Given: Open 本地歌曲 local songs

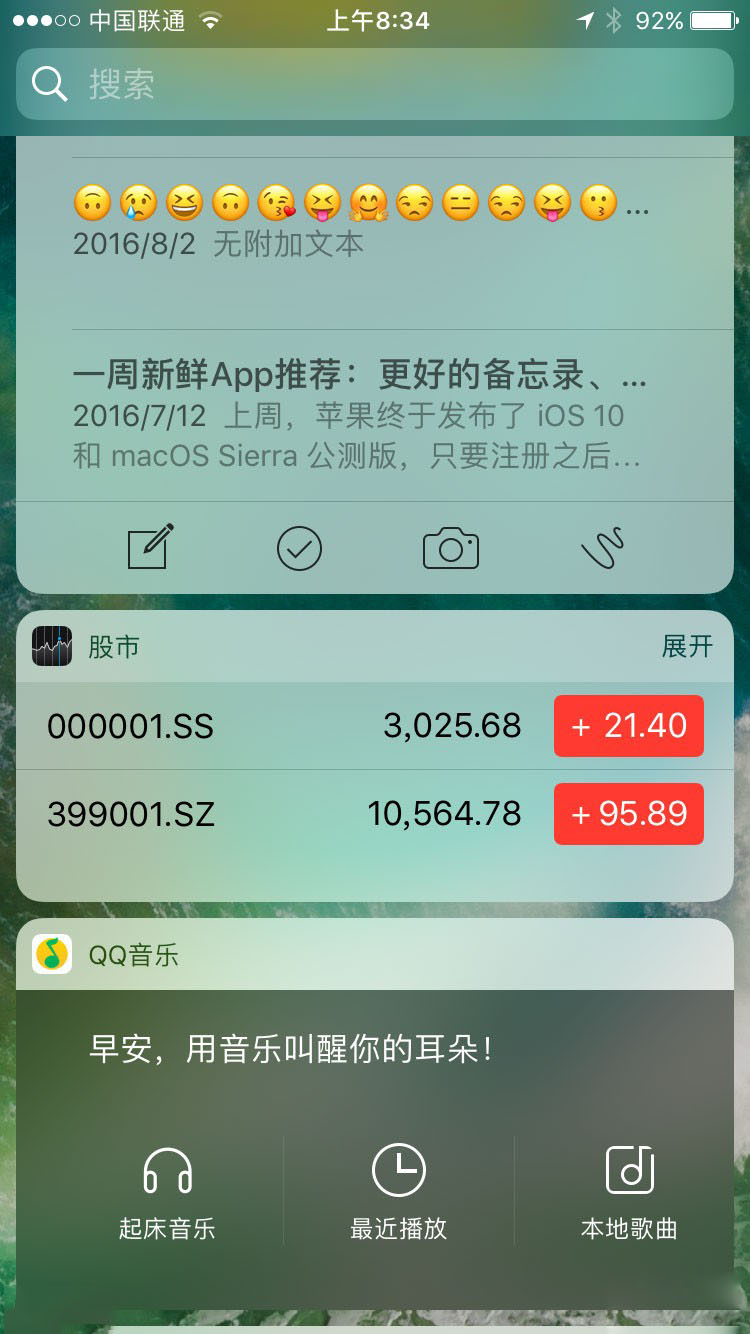Looking at the screenshot, I should (x=629, y=1192).
